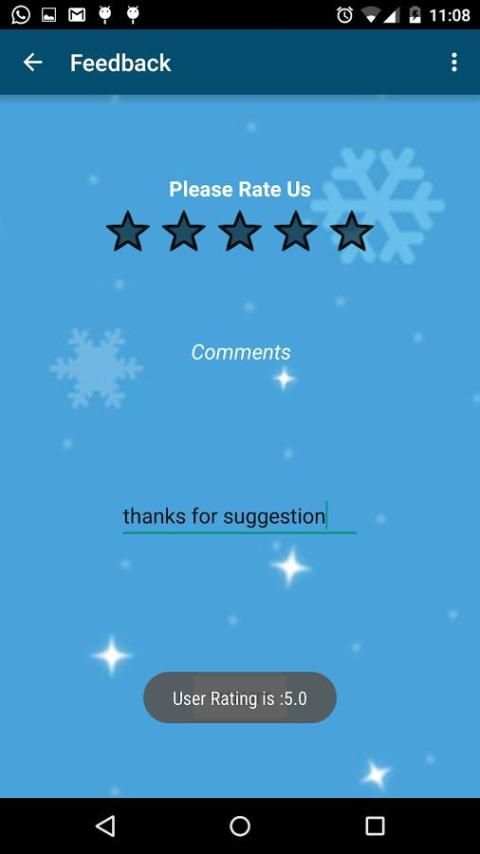Go back using the app bar arrow

33,63
